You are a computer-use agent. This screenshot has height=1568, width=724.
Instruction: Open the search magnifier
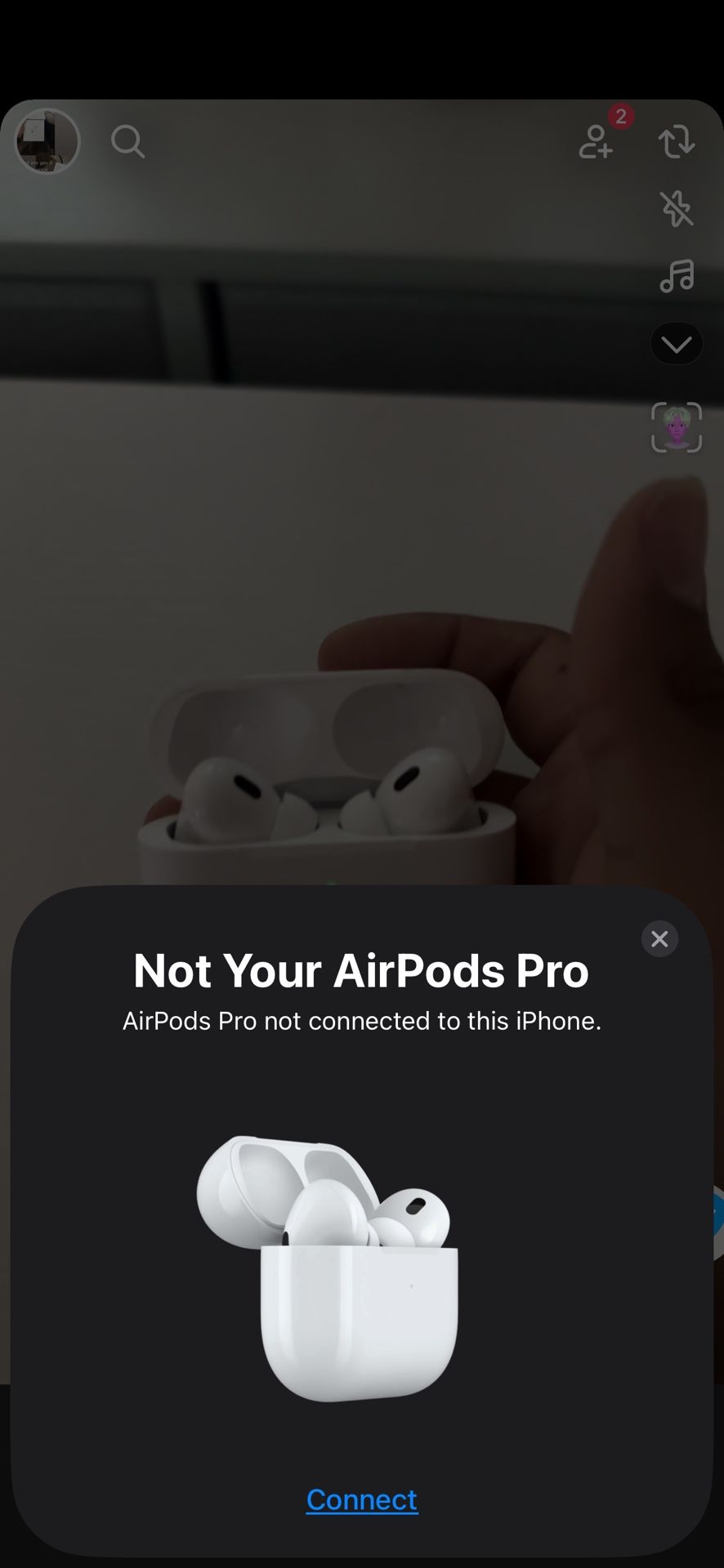point(127,141)
